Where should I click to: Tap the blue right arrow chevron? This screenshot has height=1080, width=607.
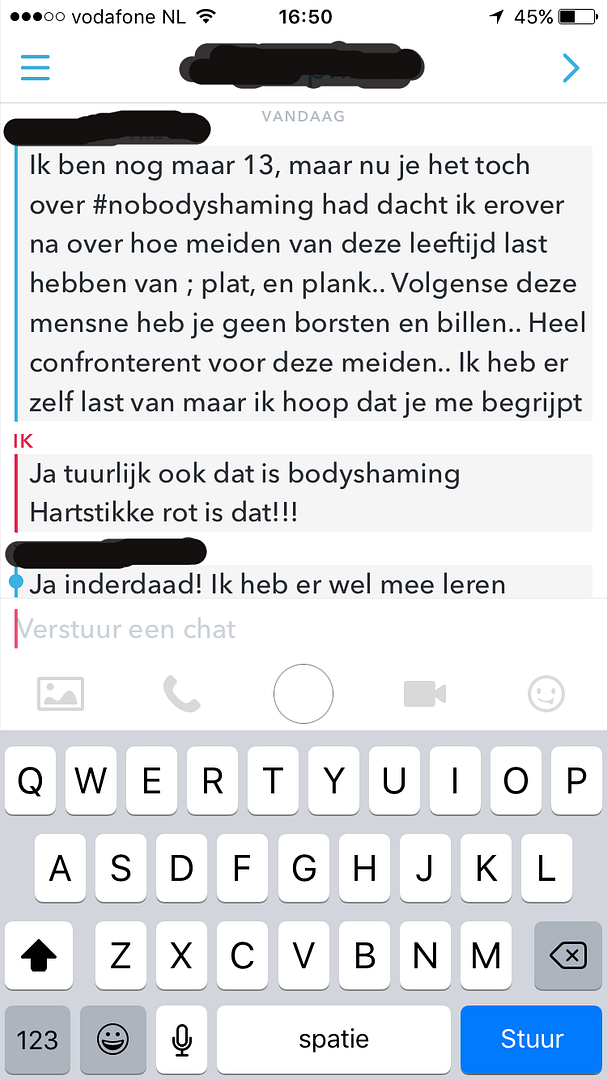pos(571,67)
